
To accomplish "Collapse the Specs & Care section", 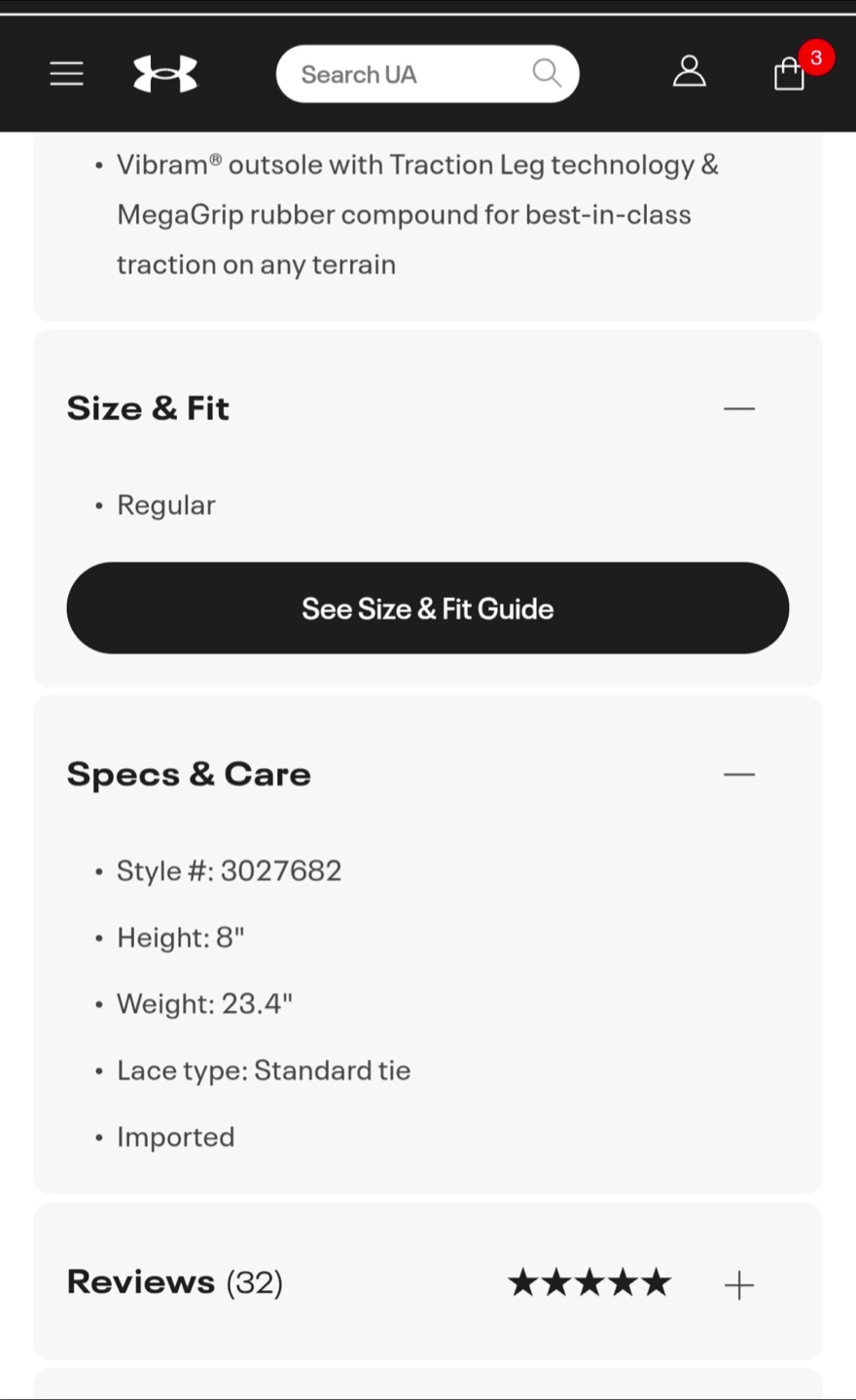I will [x=739, y=775].
